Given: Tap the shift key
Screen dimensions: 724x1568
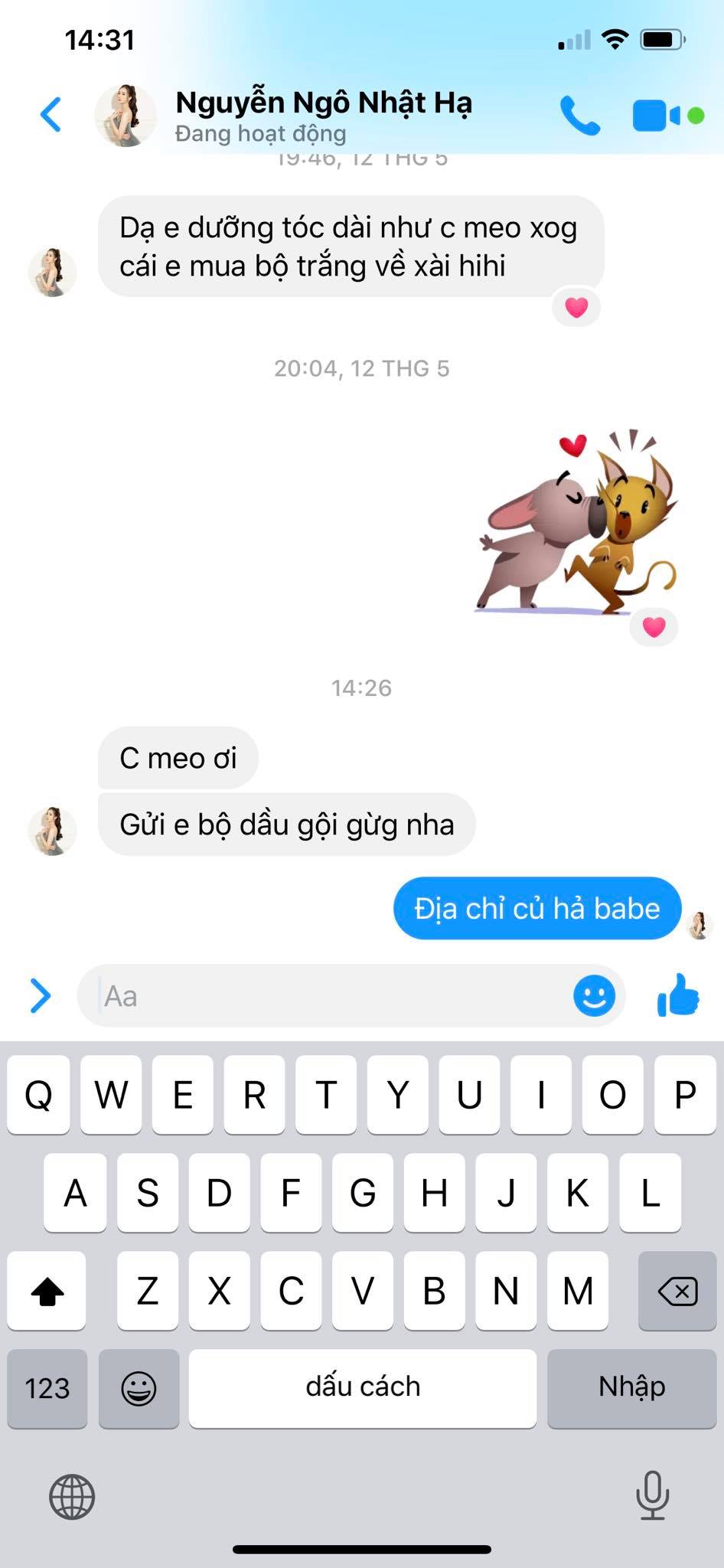Looking at the screenshot, I should coord(47,1292).
